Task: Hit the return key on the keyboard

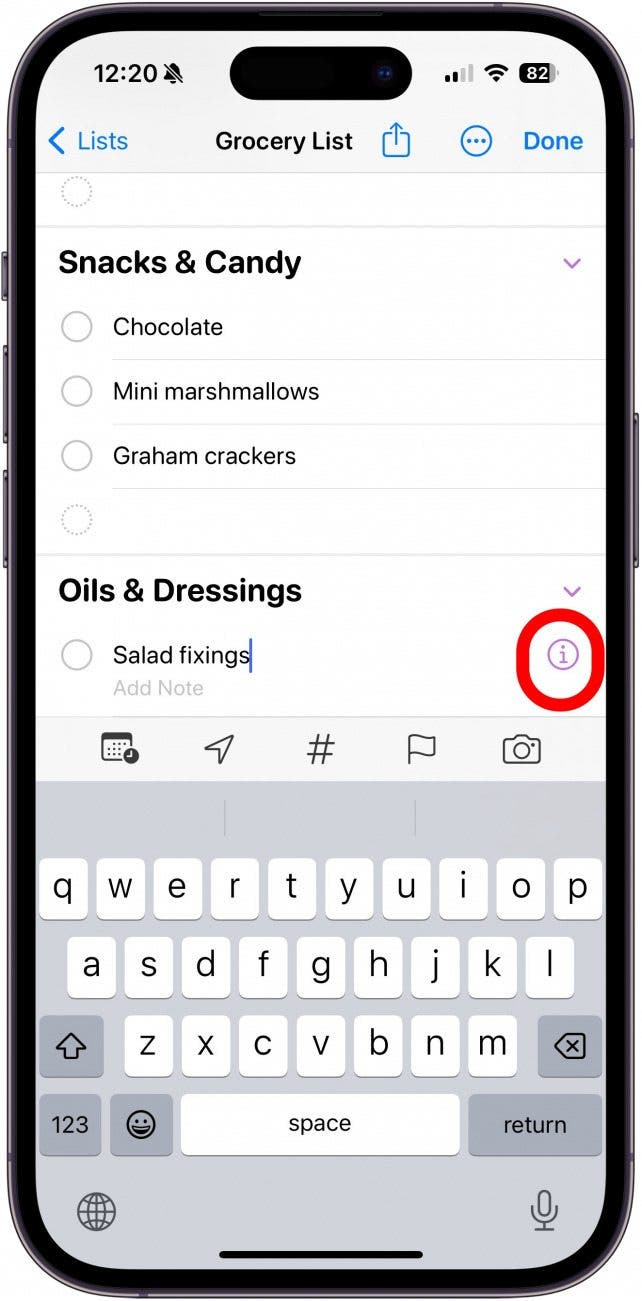Action: (x=535, y=1125)
